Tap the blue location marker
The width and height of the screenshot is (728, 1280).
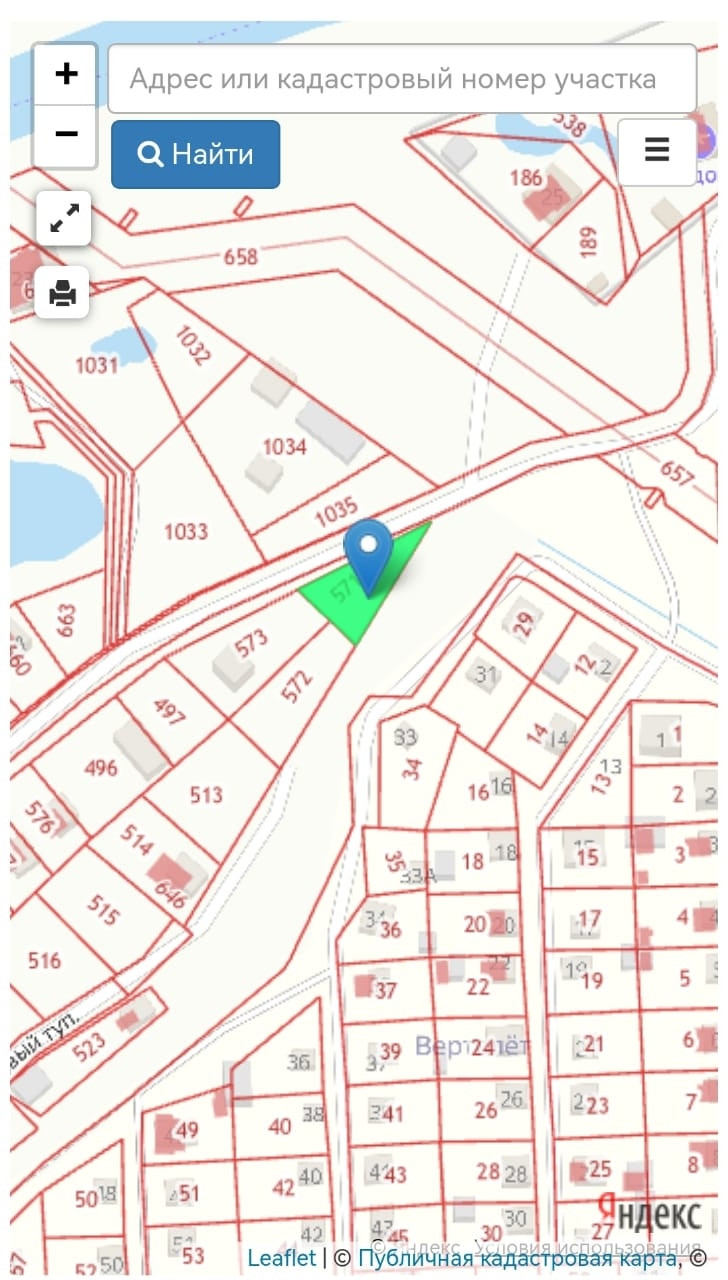369,553
